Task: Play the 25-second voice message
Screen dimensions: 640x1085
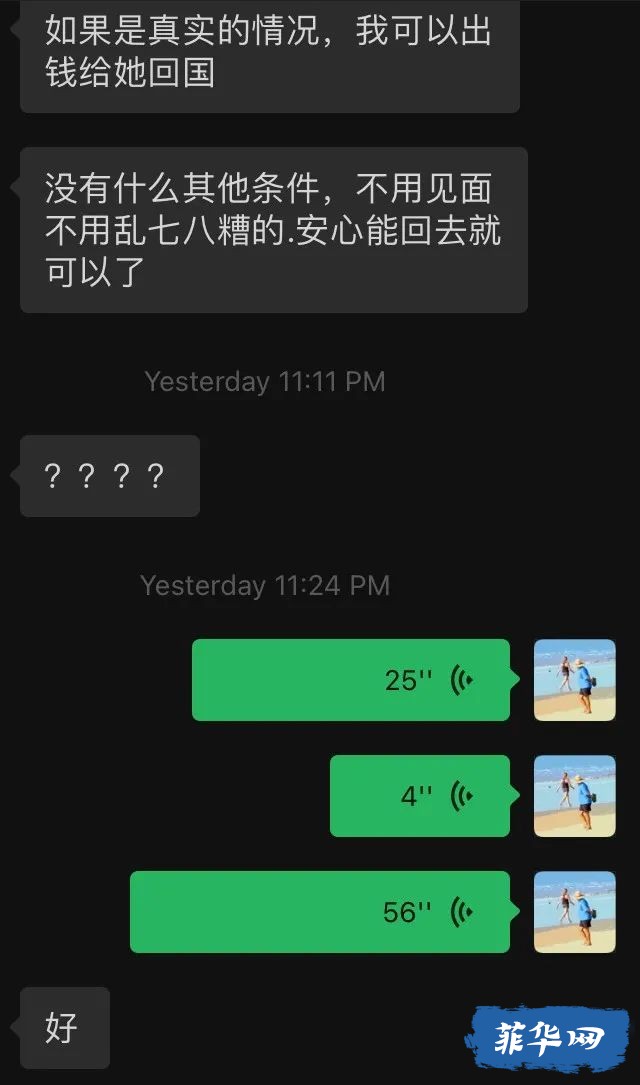Action: 350,680
